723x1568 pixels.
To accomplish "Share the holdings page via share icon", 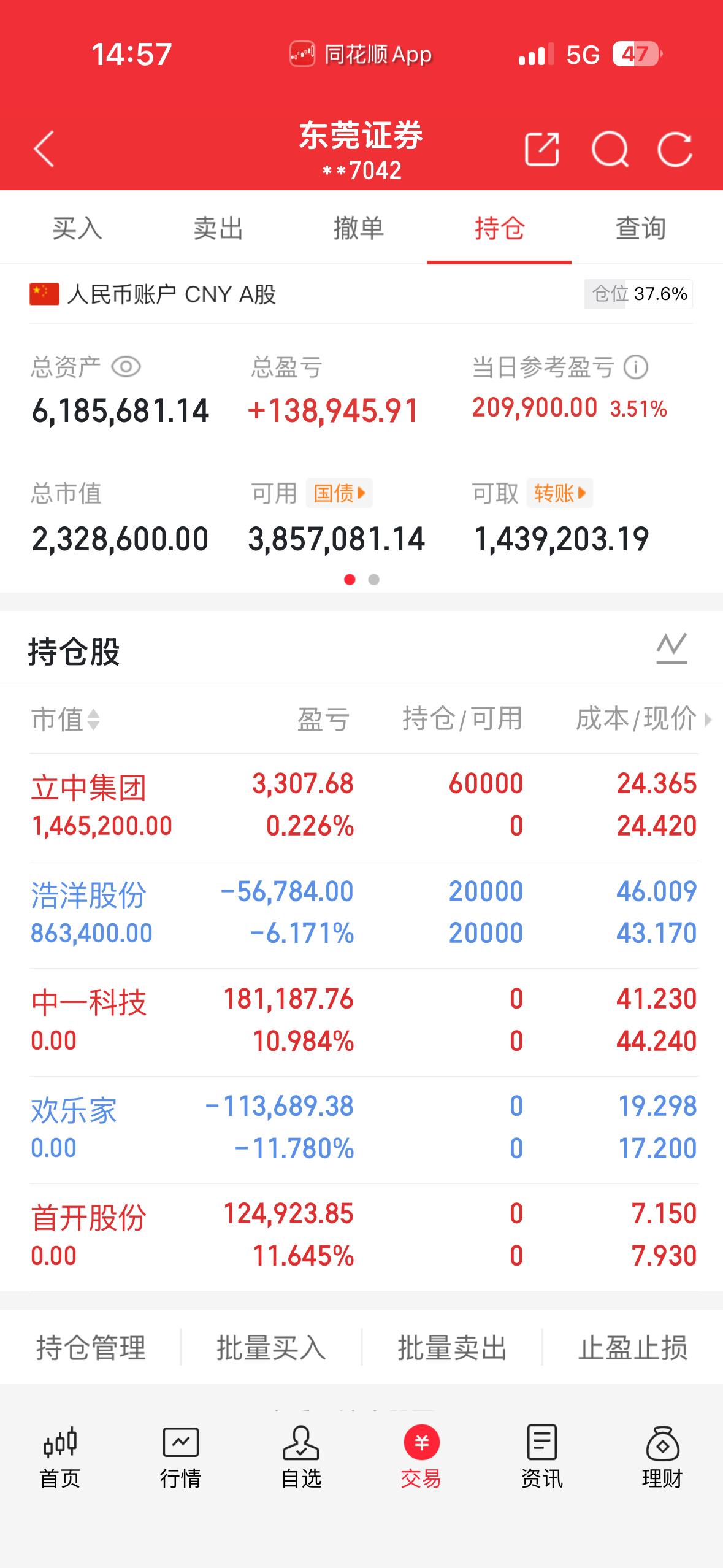I will coord(542,149).
